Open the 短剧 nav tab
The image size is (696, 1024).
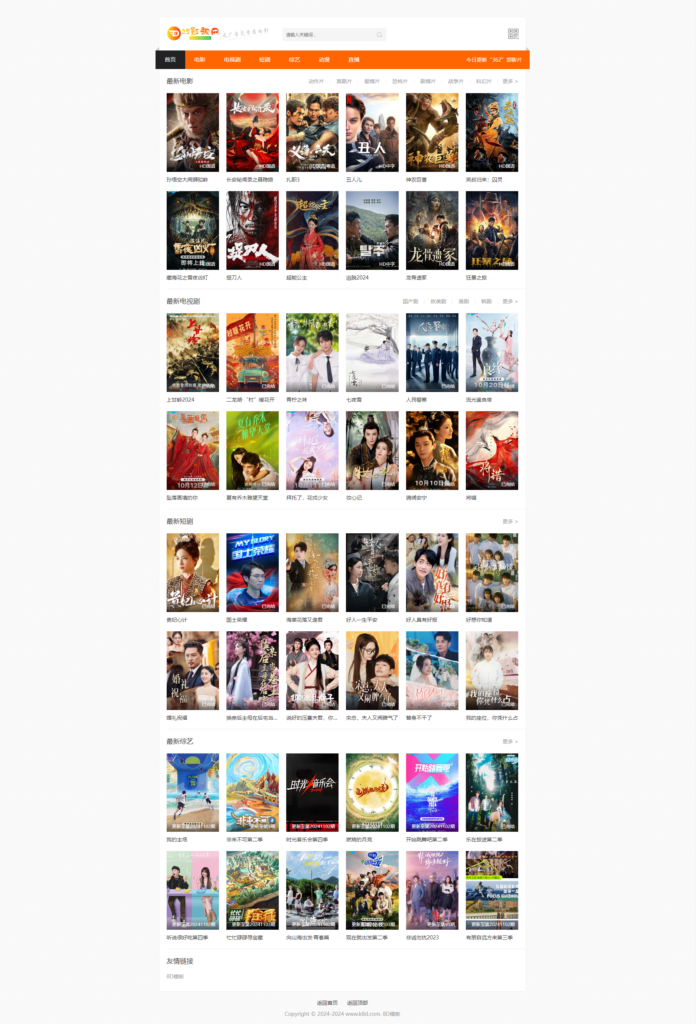tap(264, 60)
